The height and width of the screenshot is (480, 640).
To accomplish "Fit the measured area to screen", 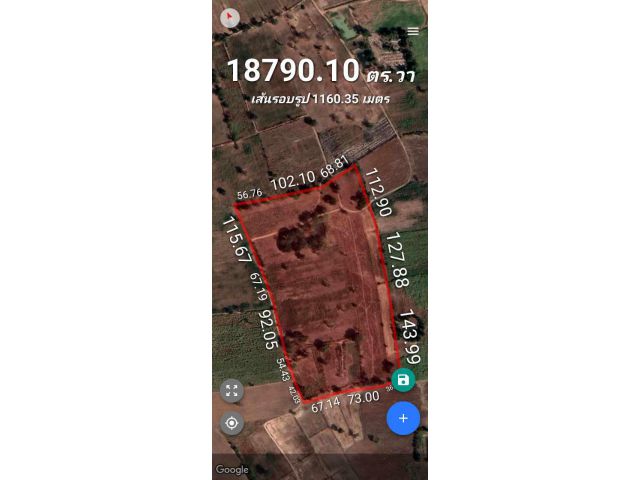I will click(232, 391).
